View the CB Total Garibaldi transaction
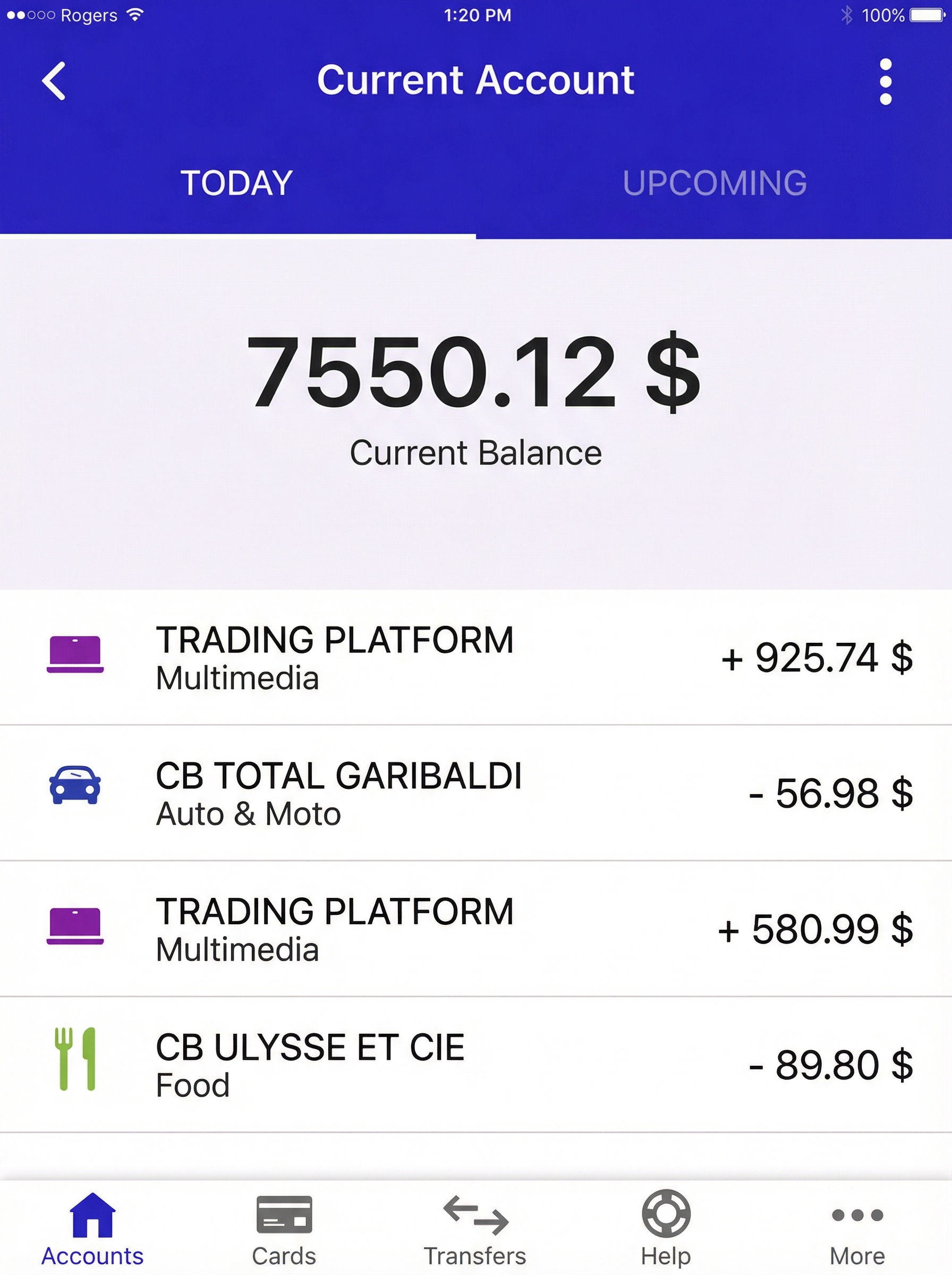This screenshot has height=1275, width=952. [476, 793]
